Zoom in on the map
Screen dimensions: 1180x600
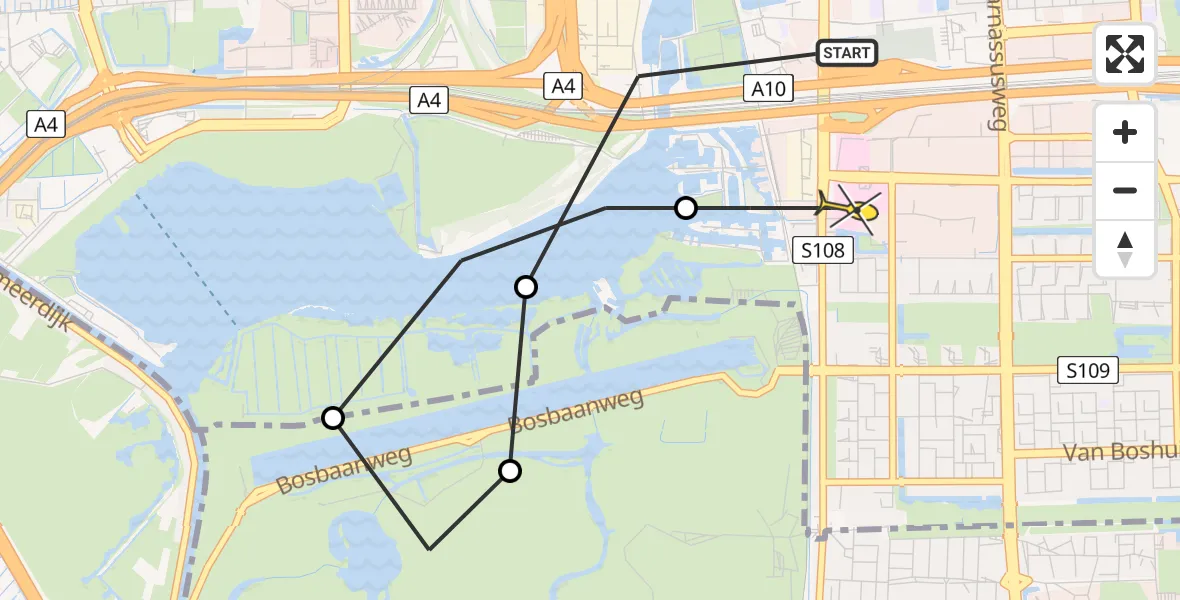[x=1125, y=132]
